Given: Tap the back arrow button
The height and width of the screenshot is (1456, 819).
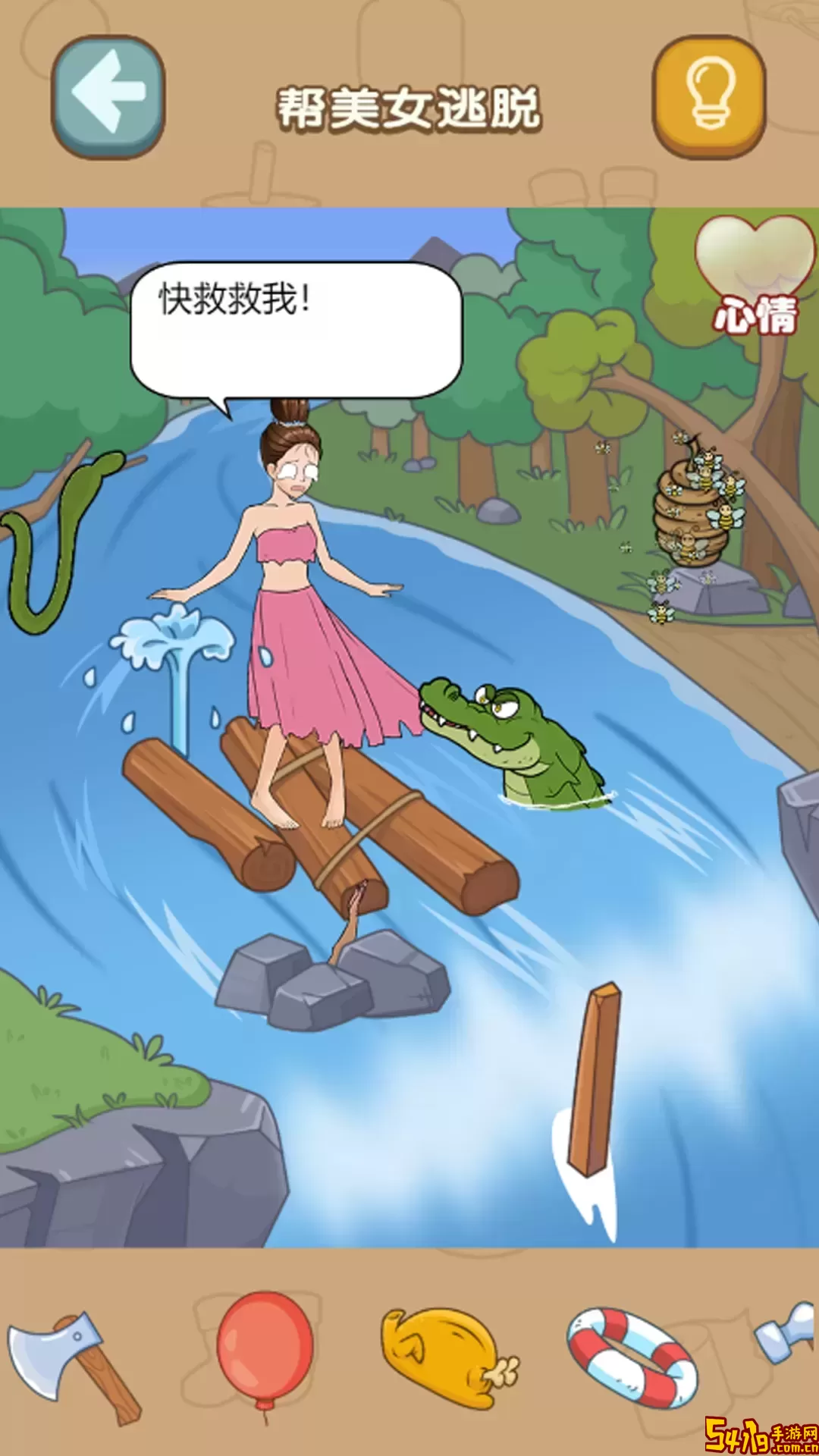Looking at the screenshot, I should (108, 97).
